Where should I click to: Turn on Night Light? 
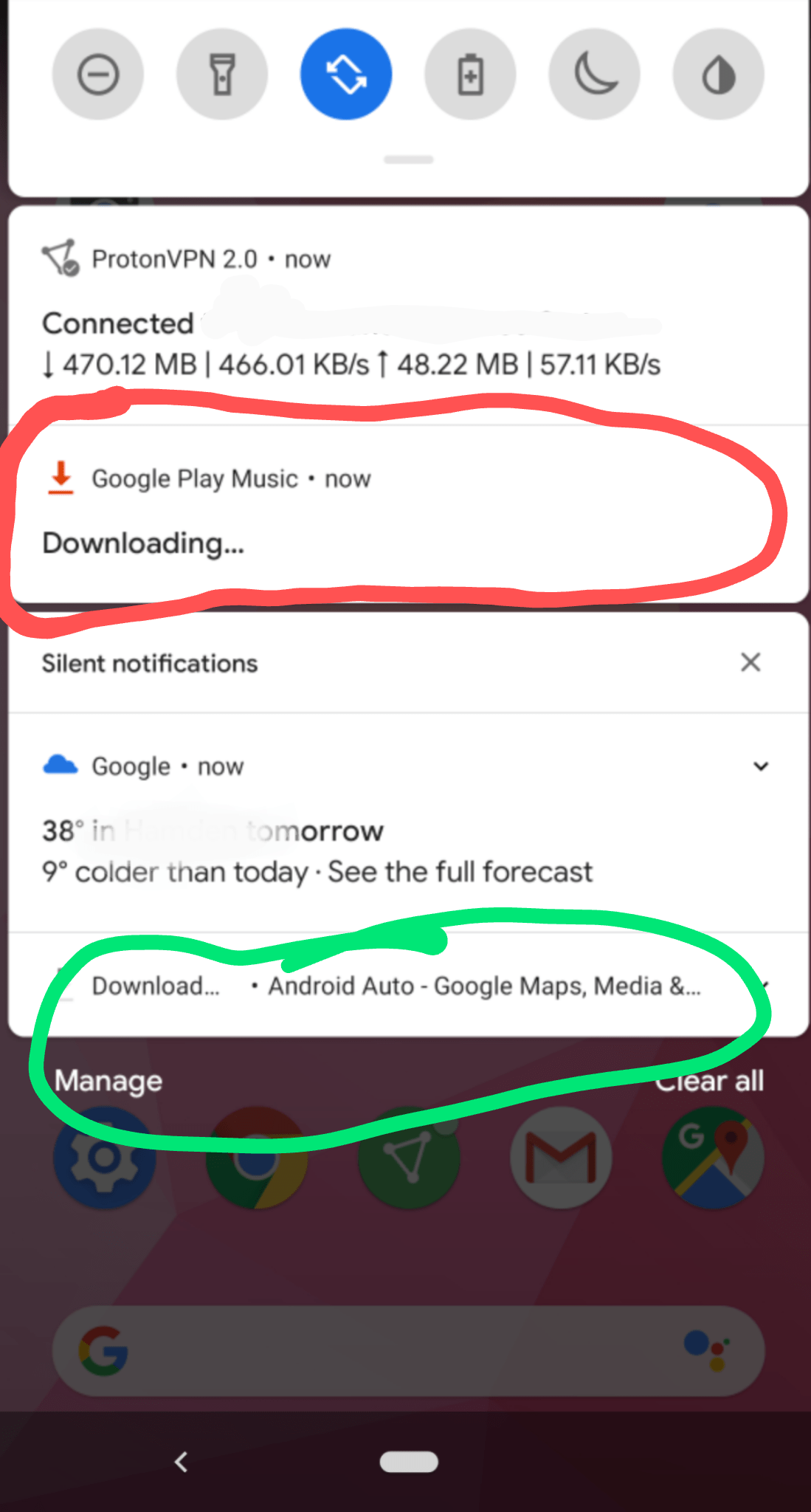[594, 75]
